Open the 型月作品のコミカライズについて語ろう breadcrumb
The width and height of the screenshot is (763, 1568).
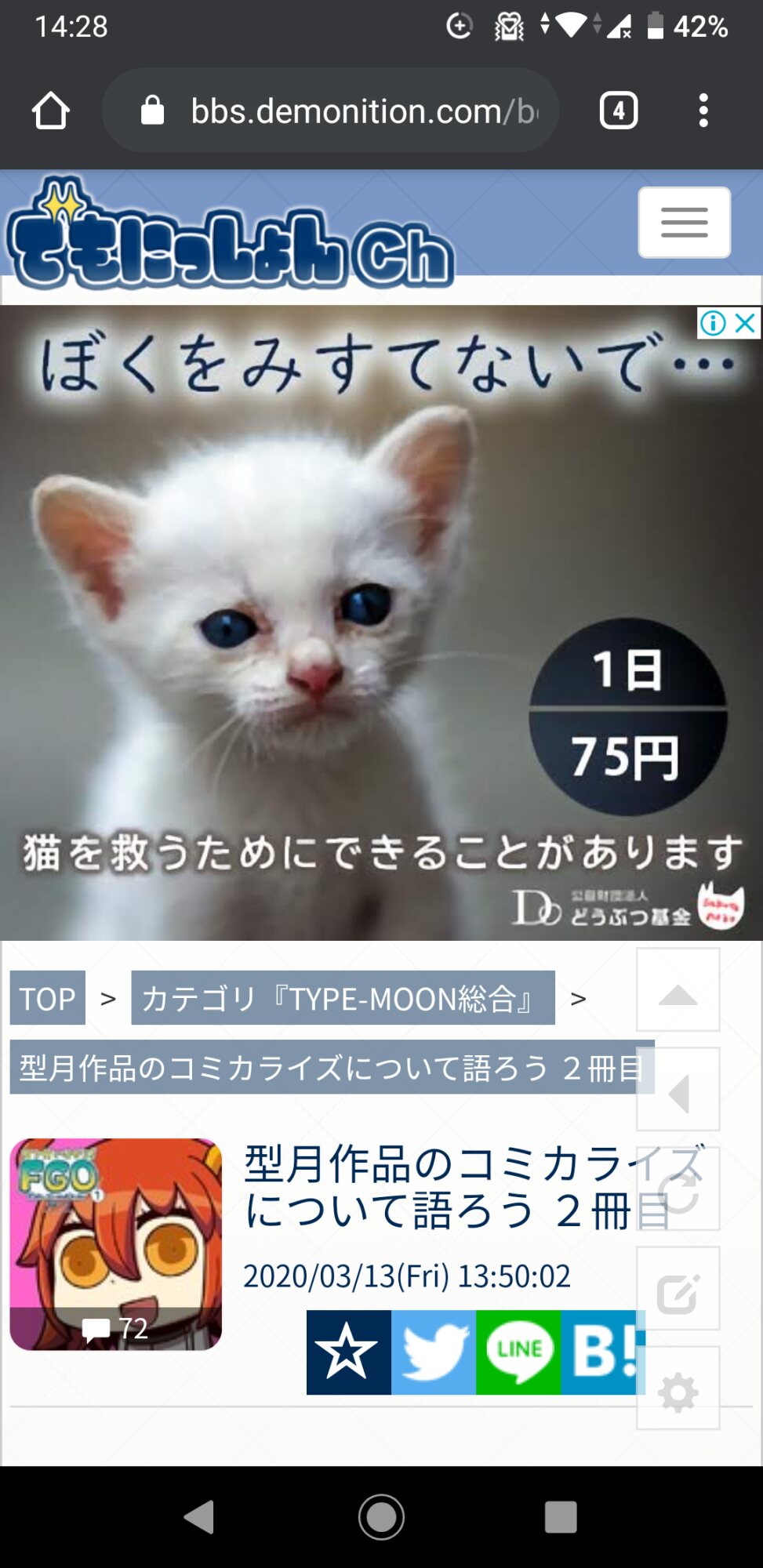coord(332,1067)
